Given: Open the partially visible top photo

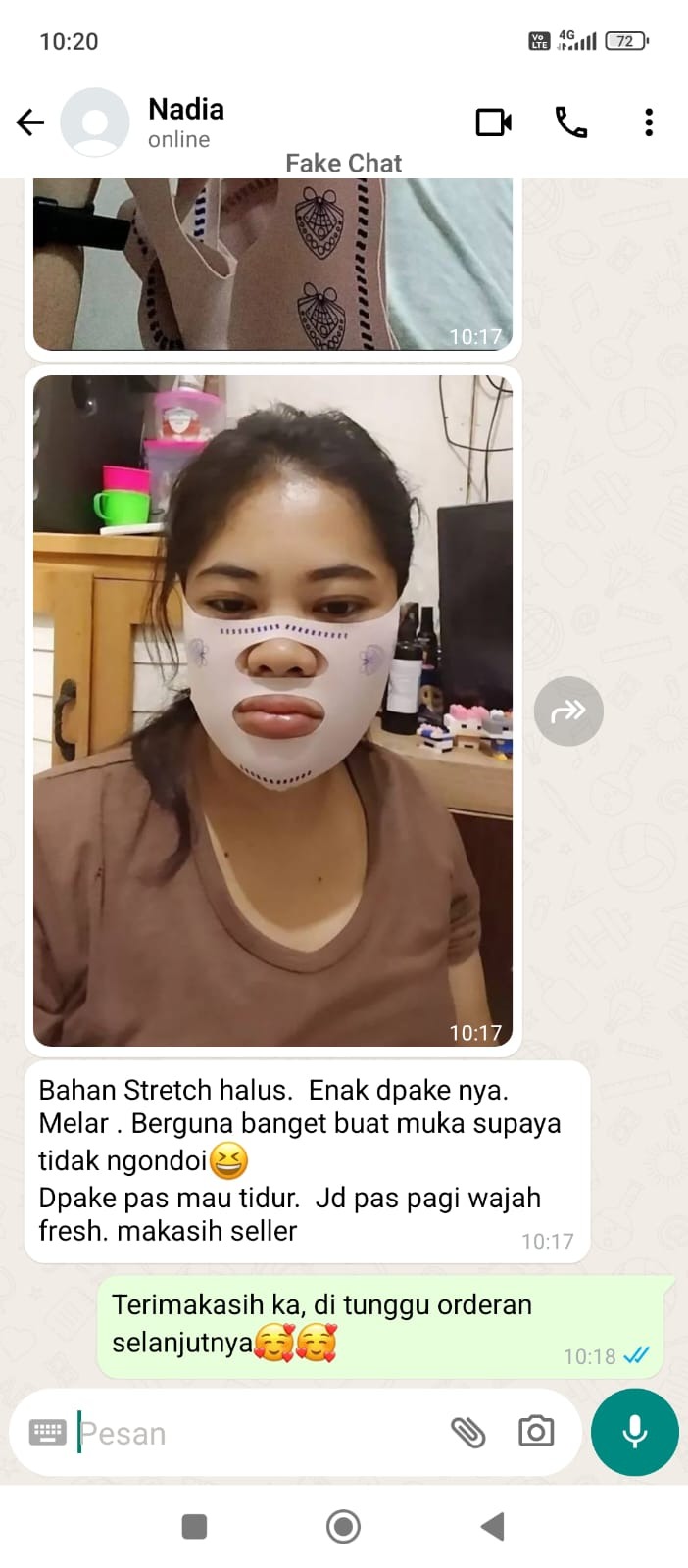Looking at the screenshot, I should (x=272, y=265).
